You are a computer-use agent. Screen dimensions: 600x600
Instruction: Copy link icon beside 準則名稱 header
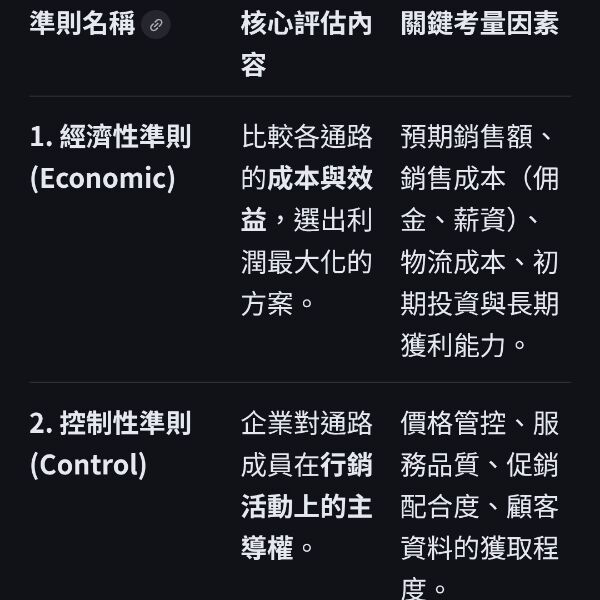tap(156, 25)
